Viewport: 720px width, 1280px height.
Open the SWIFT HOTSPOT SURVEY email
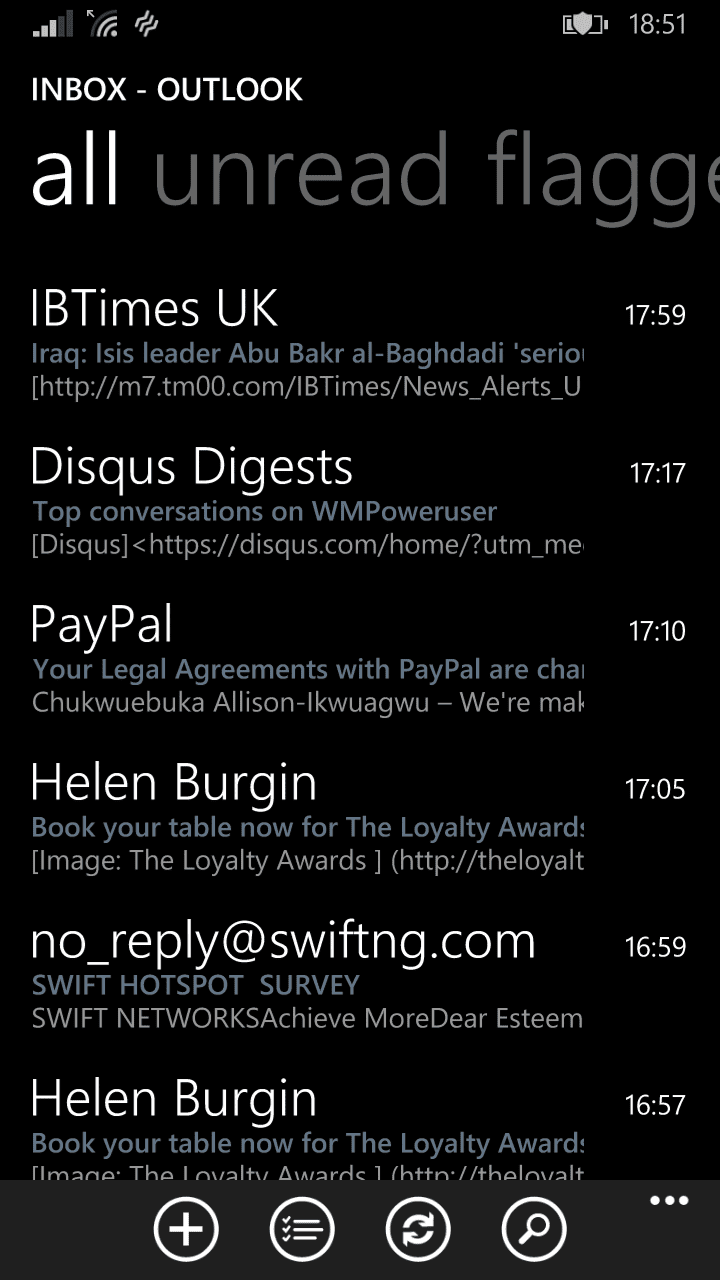(360, 974)
